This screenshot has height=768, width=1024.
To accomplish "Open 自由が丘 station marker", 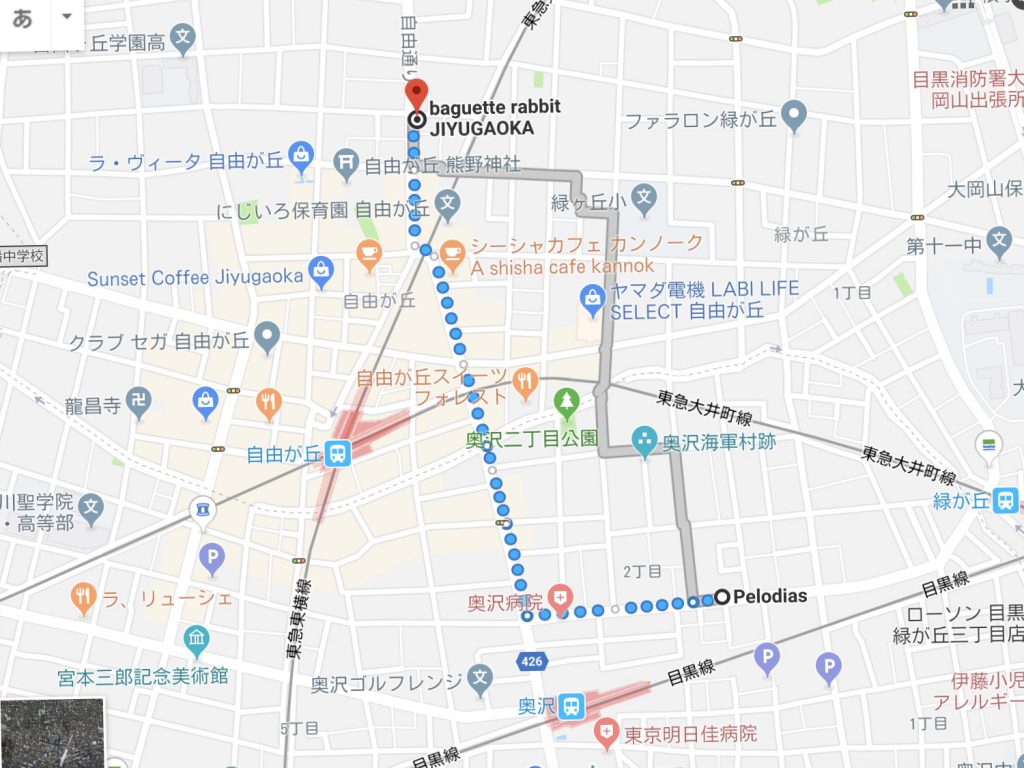I will [339, 454].
